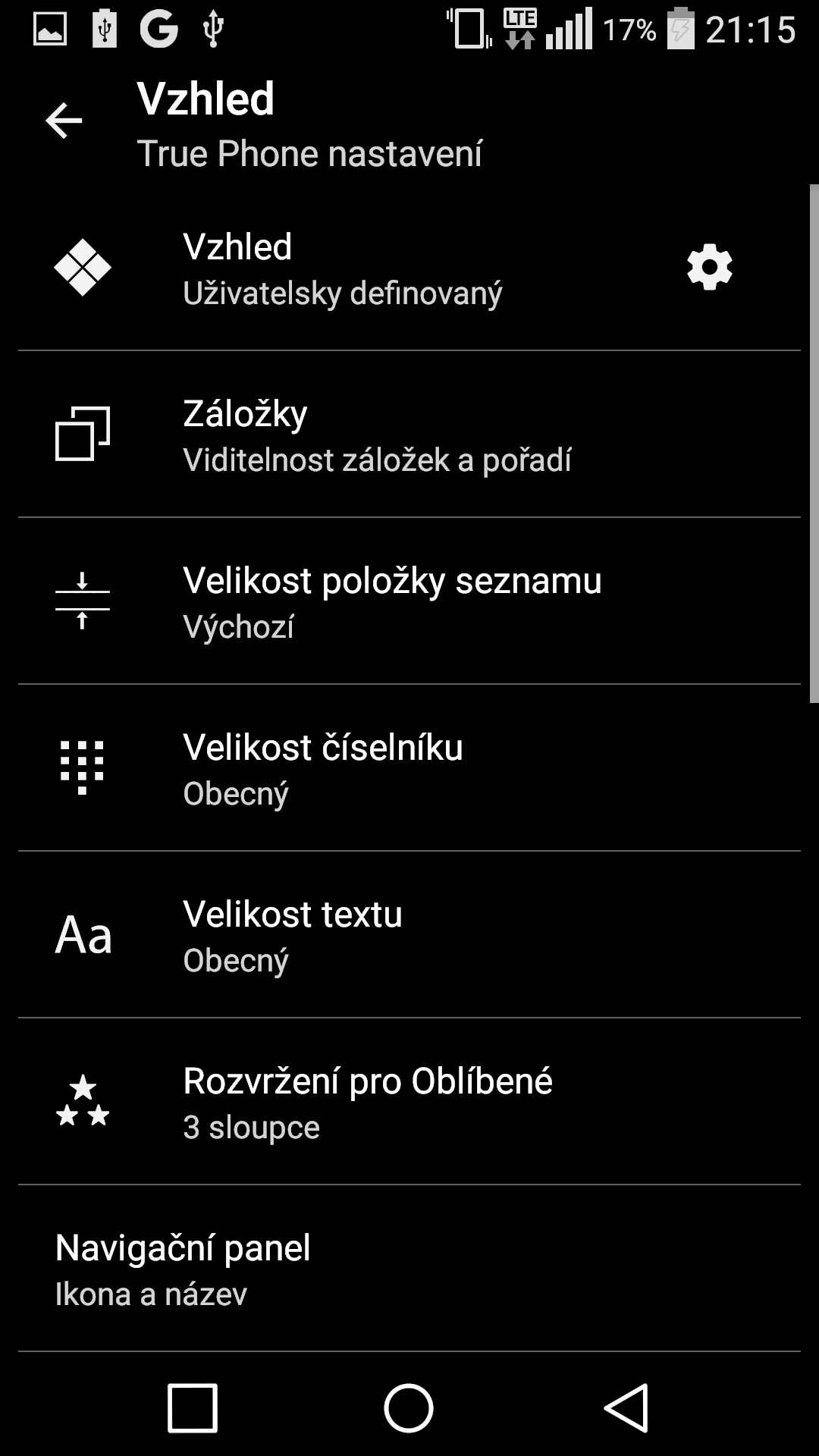Open Velikost číselníku setting
Screen dimensions: 819x1456
409,768
